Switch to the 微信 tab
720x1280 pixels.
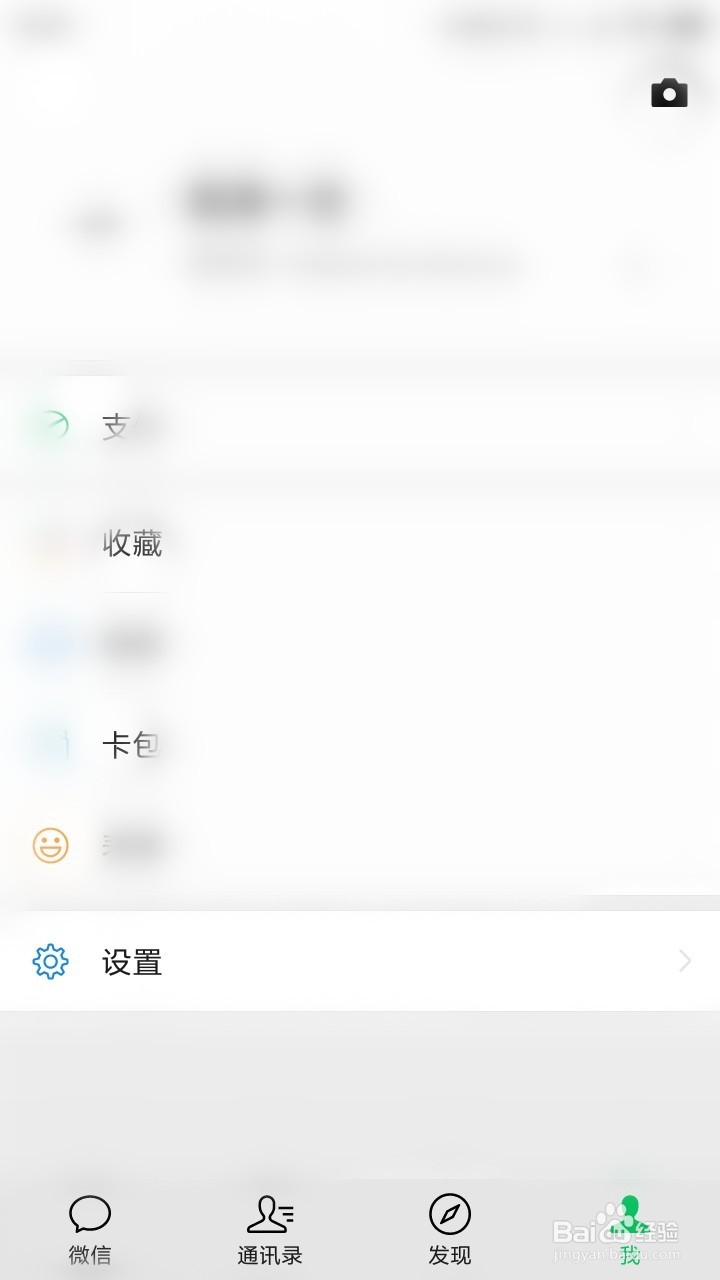(90, 1230)
